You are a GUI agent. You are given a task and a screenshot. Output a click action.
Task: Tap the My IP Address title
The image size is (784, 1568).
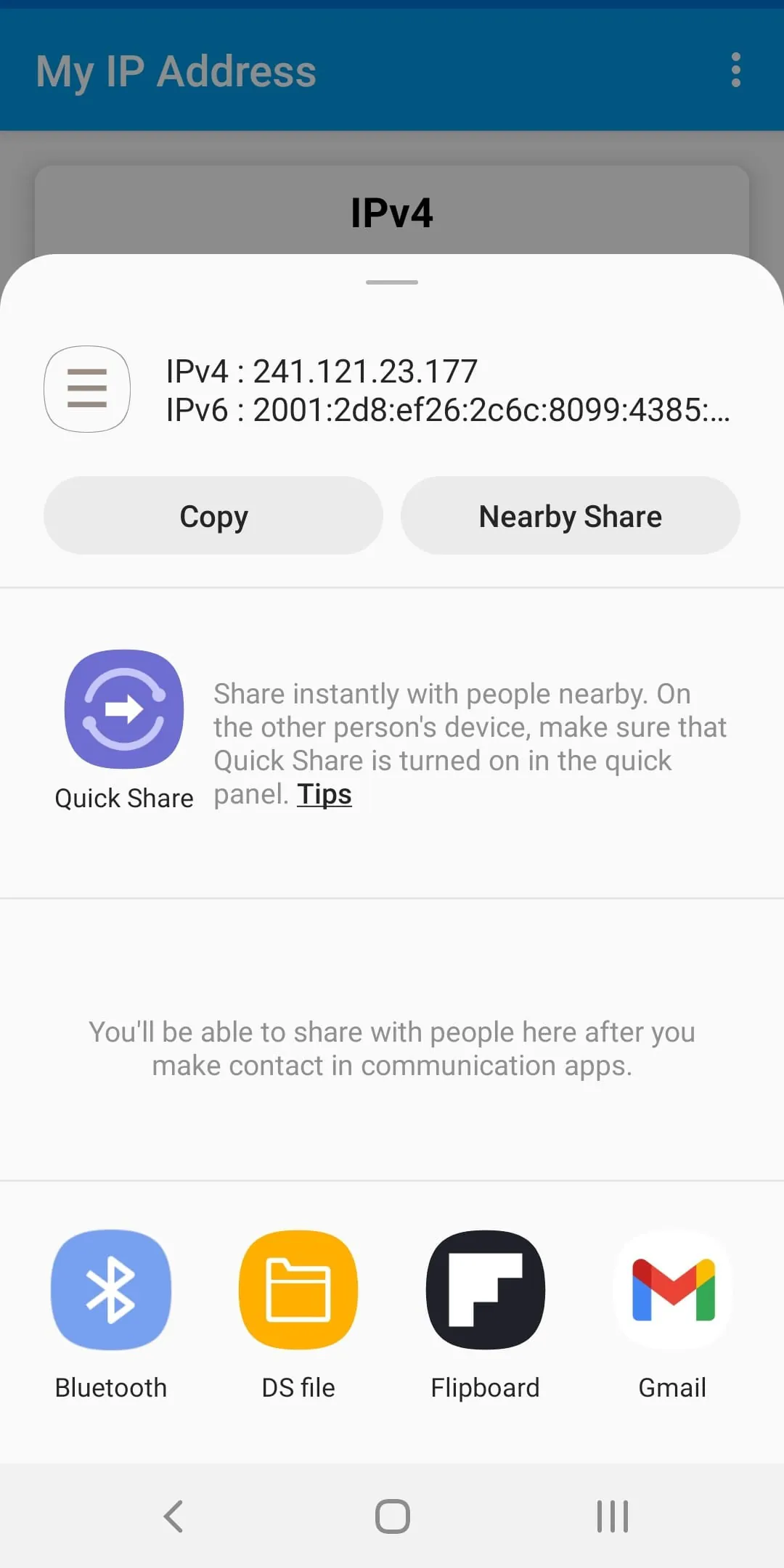[x=176, y=69]
